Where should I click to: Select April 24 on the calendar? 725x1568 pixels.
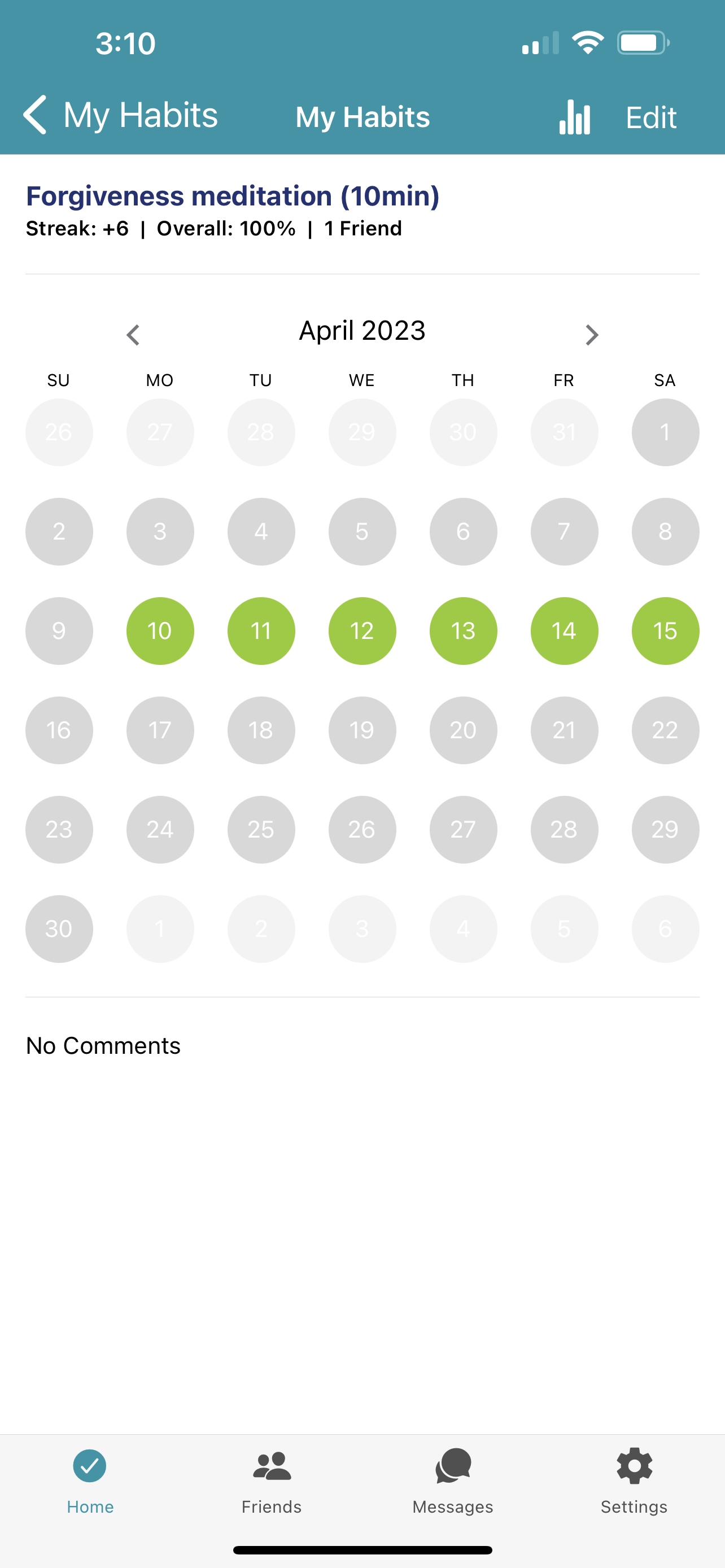160,829
